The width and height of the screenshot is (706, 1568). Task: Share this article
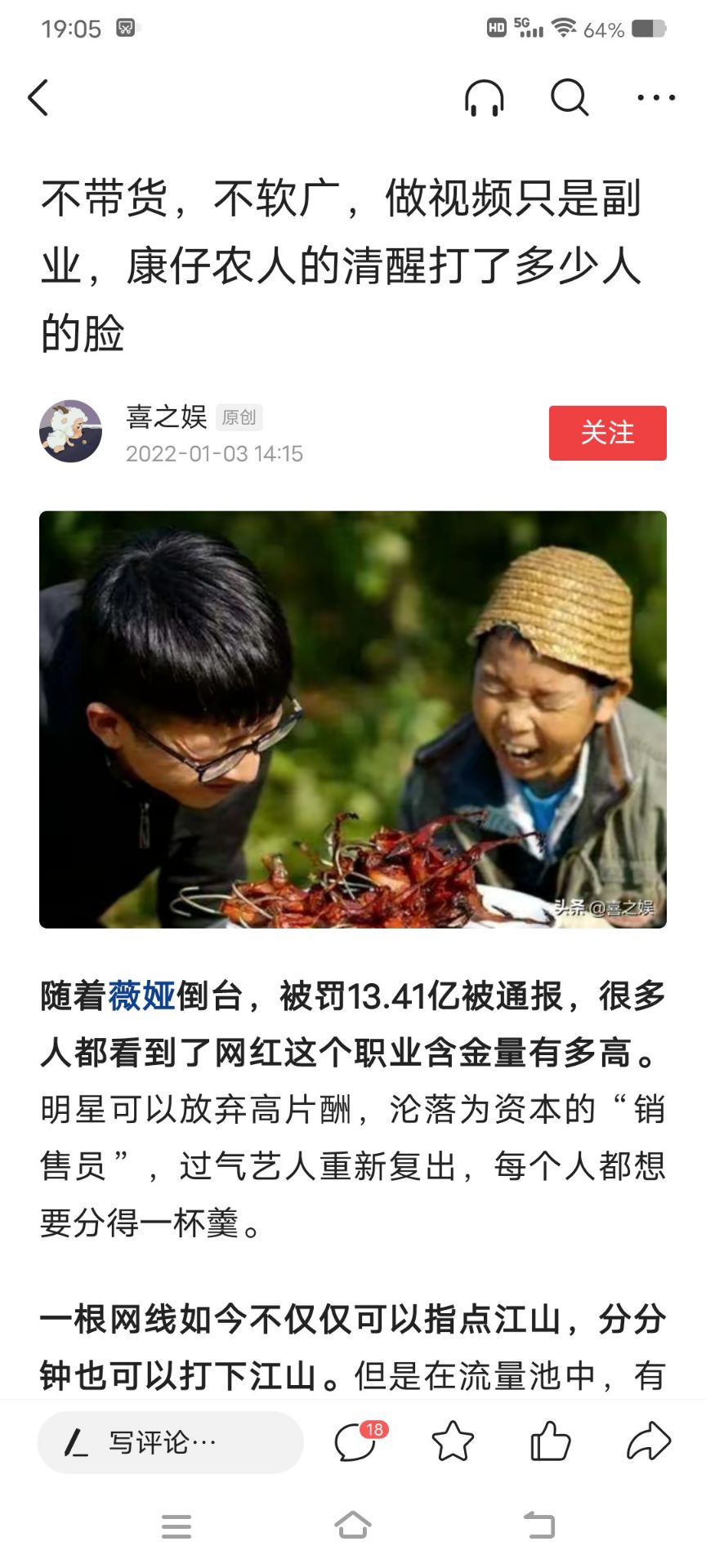[x=649, y=1441]
